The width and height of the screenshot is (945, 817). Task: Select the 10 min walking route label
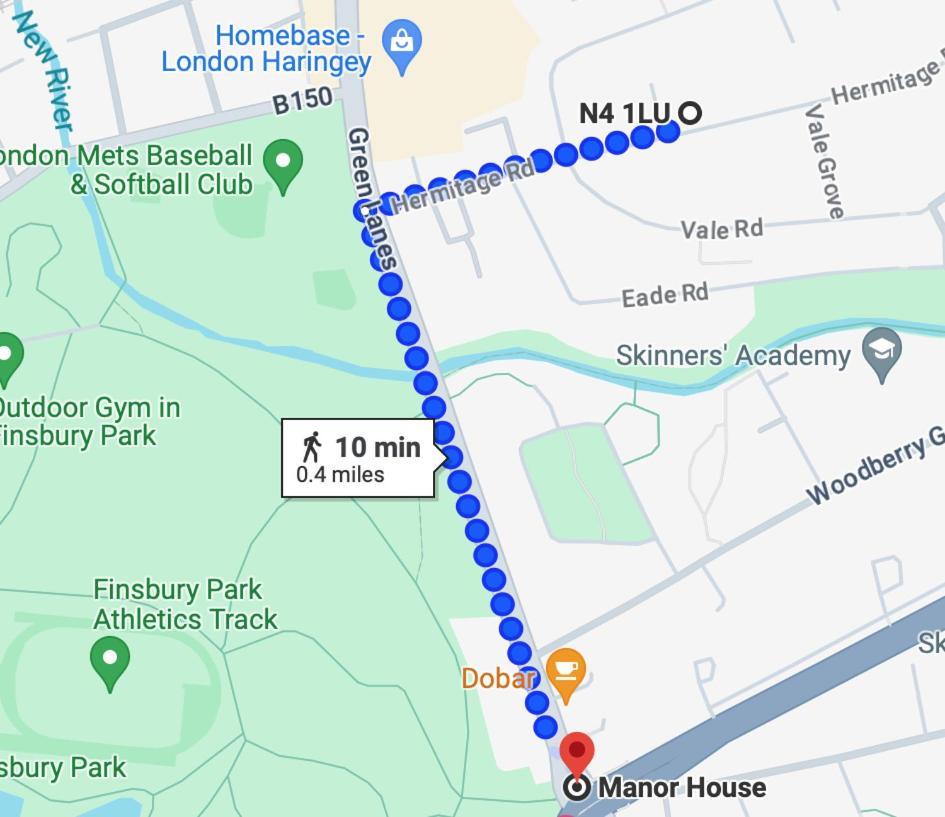click(x=359, y=458)
